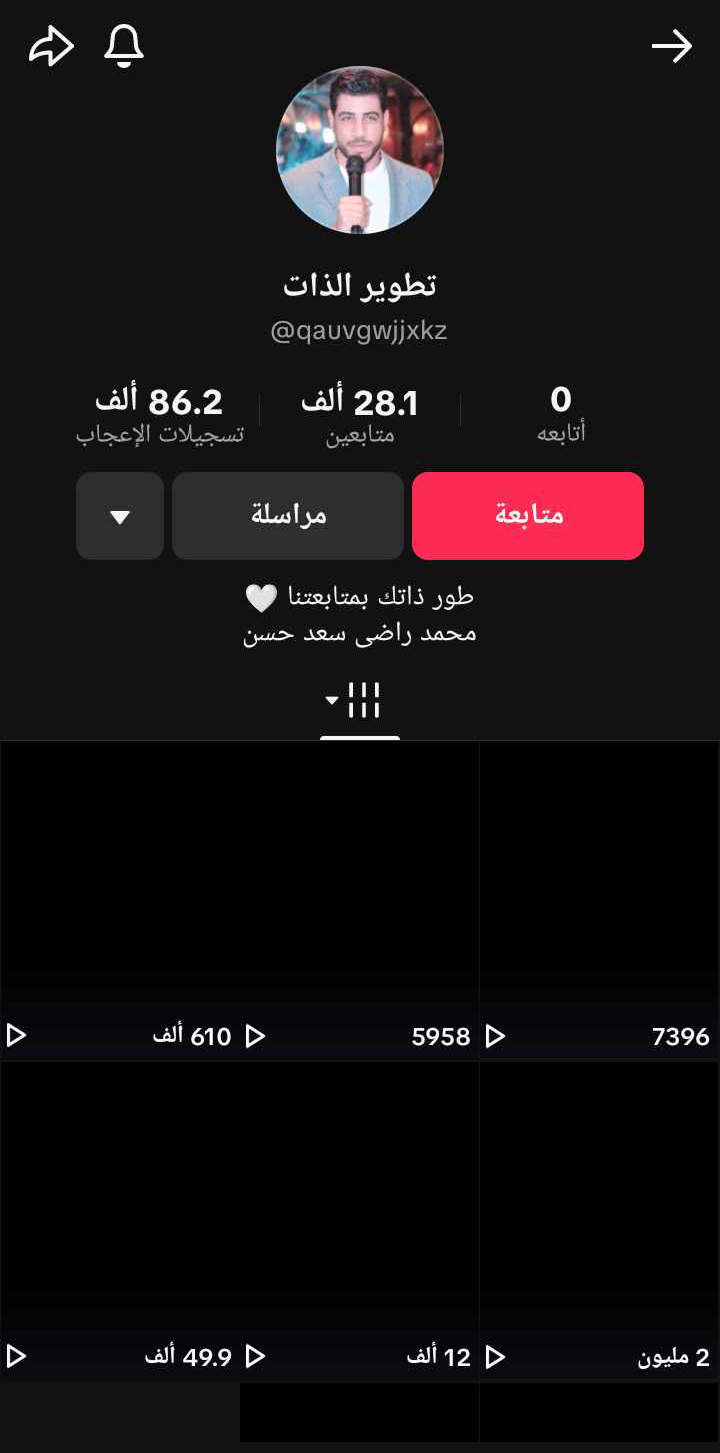This screenshot has height=1453, width=720.
Task: Open مراسلة to message this account
Action: click(288, 516)
